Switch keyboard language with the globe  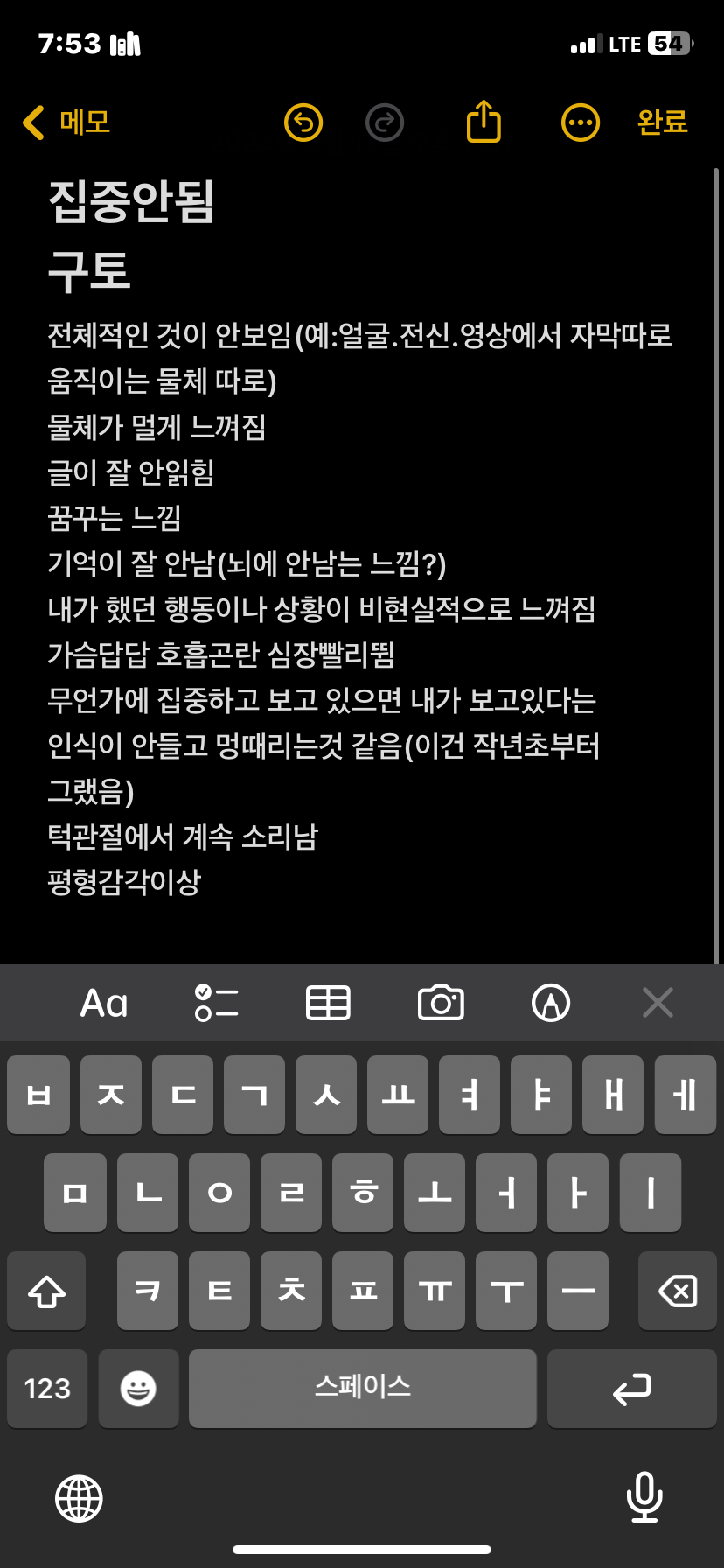pyautogui.click(x=79, y=1498)
